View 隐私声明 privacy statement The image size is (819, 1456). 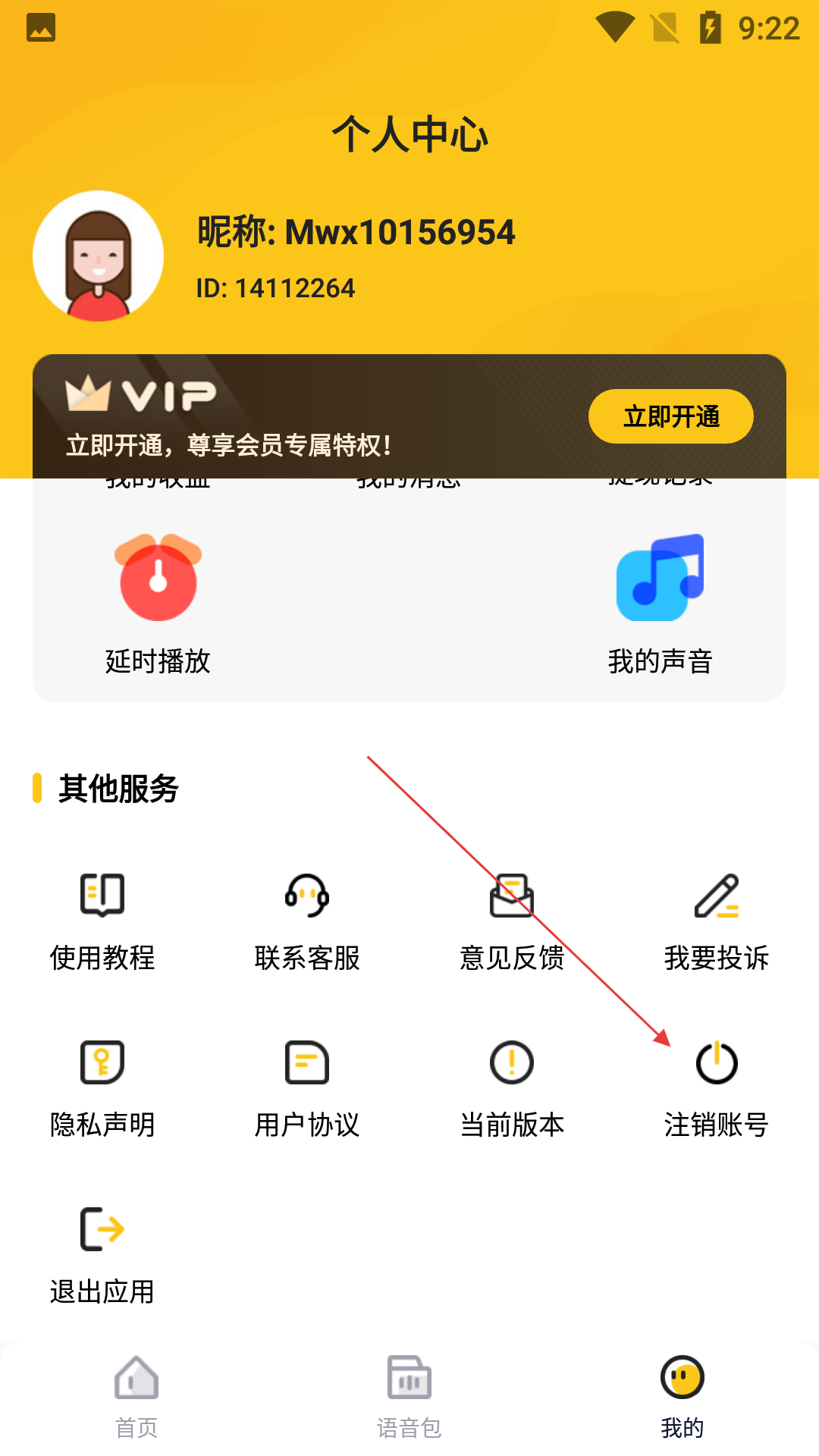tap(102, 1088)
